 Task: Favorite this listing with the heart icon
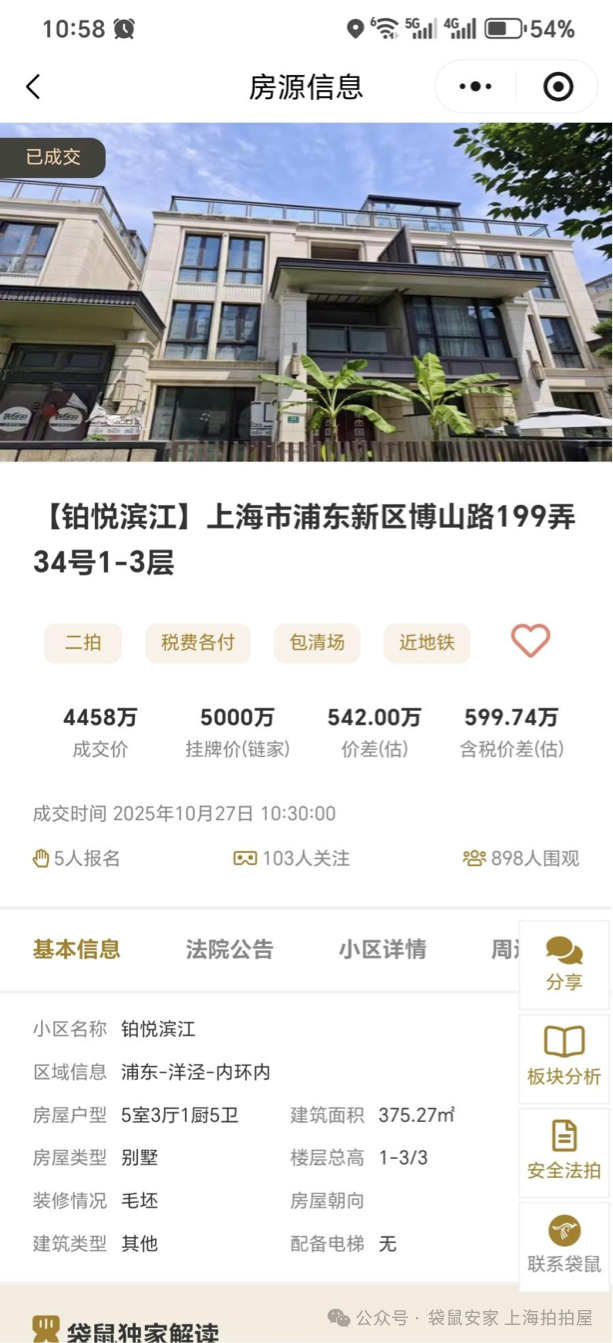coord(530,641)
